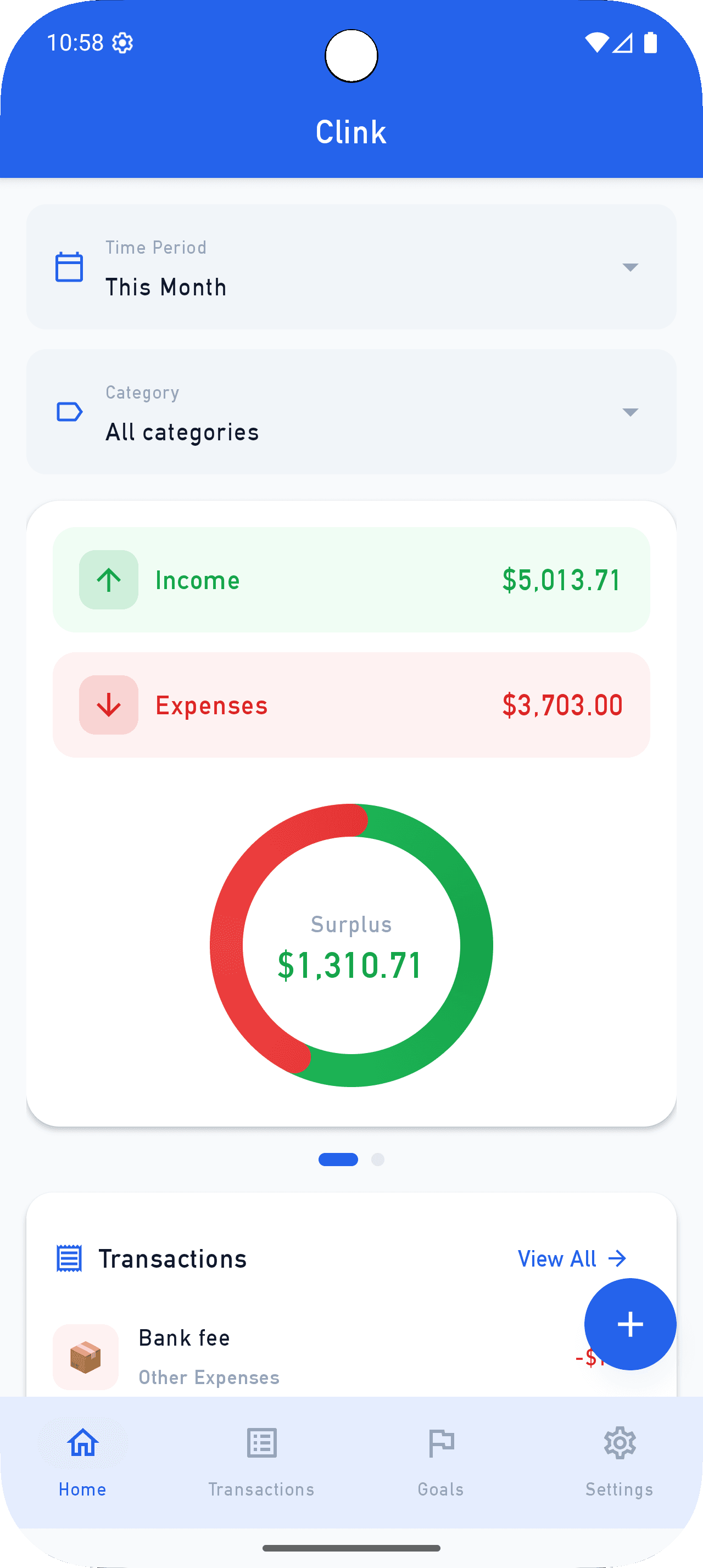
Task: Tap the Surplus amount in the chart center
Action: (x=350, y=964)
